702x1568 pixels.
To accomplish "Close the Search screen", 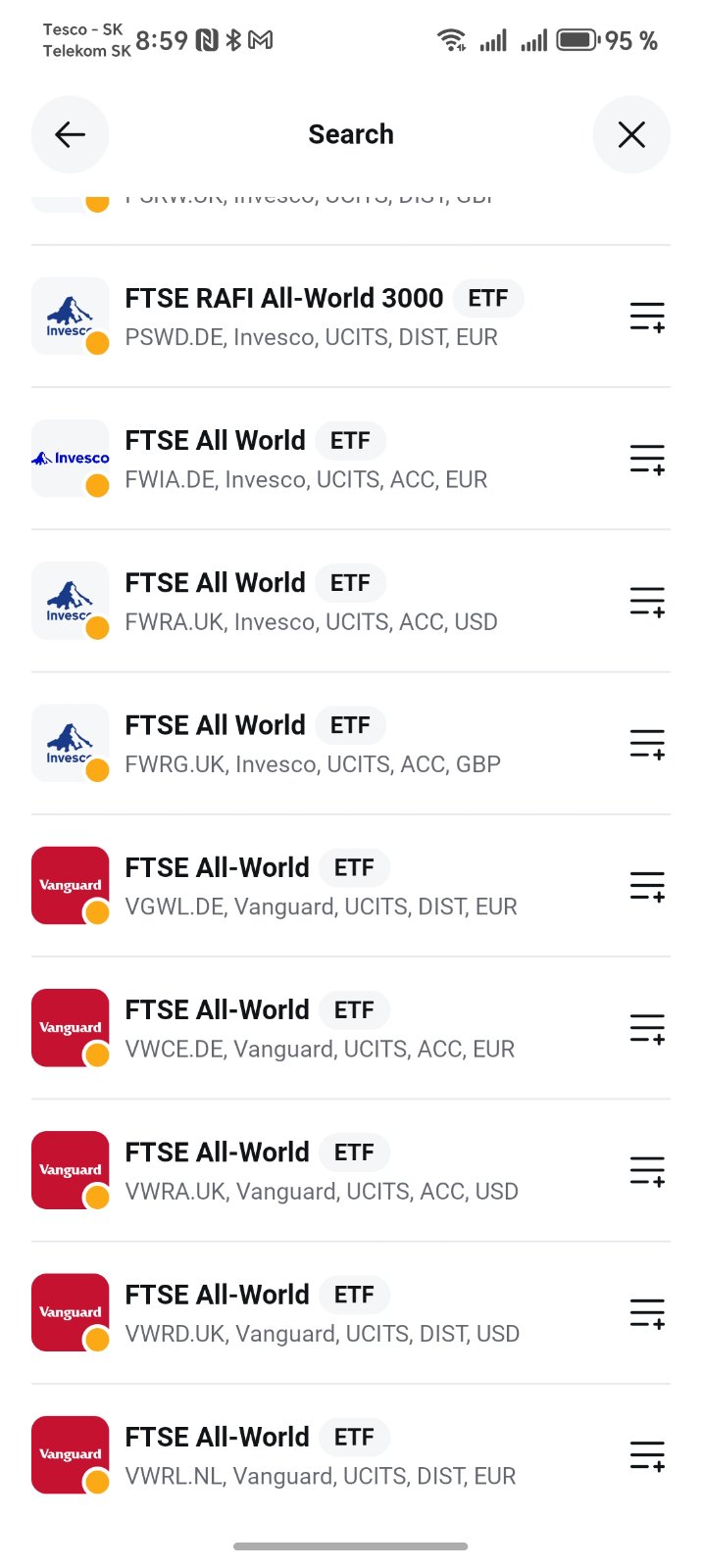I will coord(631,134).
